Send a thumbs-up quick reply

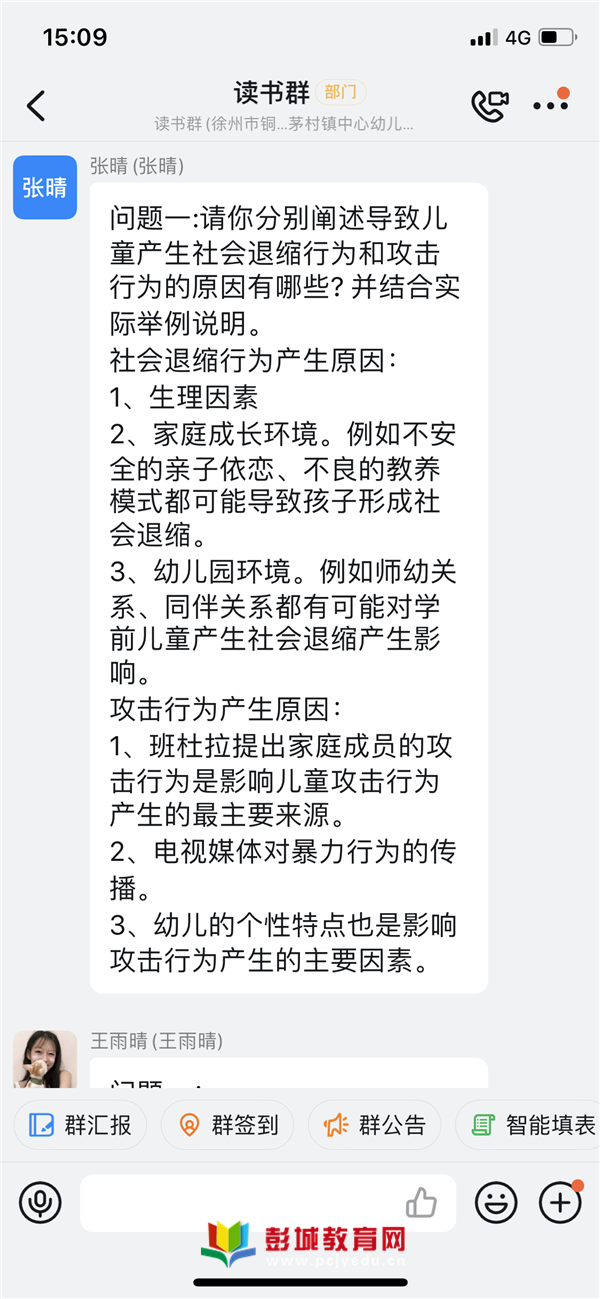pos(422,1202)
